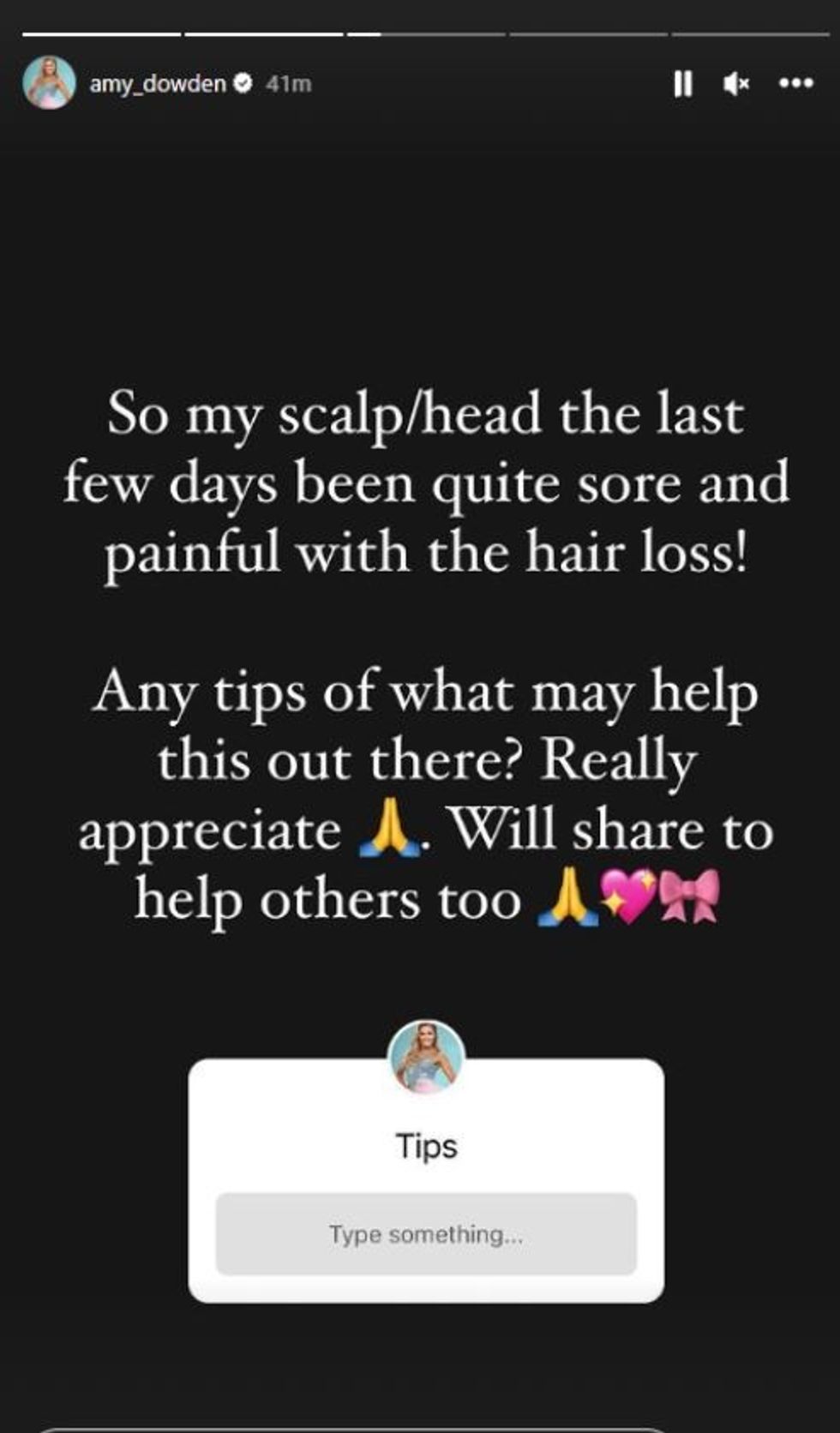Tap the pink sparkling heart emoji
Screen dimensions: 840x1433
tap(629, 896)
